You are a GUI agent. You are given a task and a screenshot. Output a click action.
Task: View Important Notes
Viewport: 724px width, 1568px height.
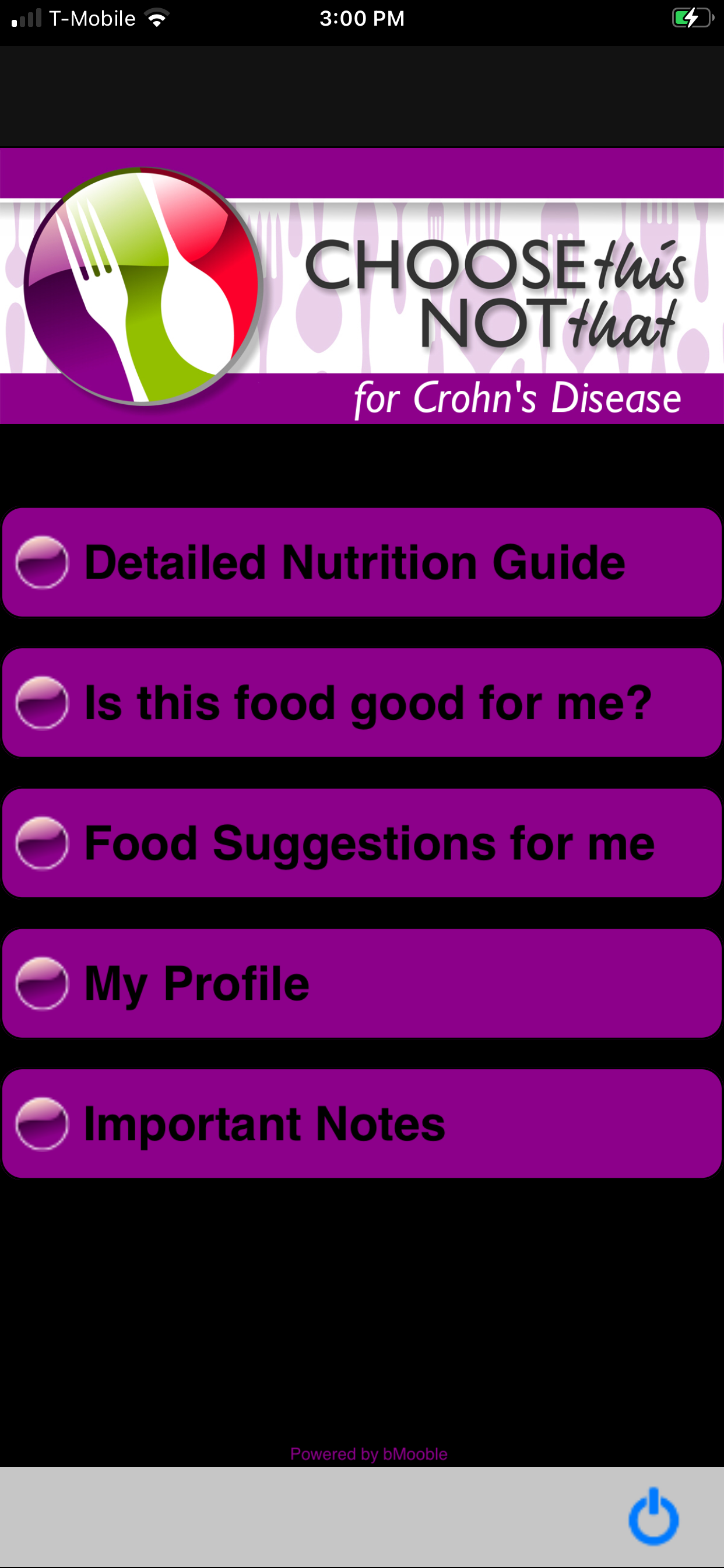(x=361, y=1123)
